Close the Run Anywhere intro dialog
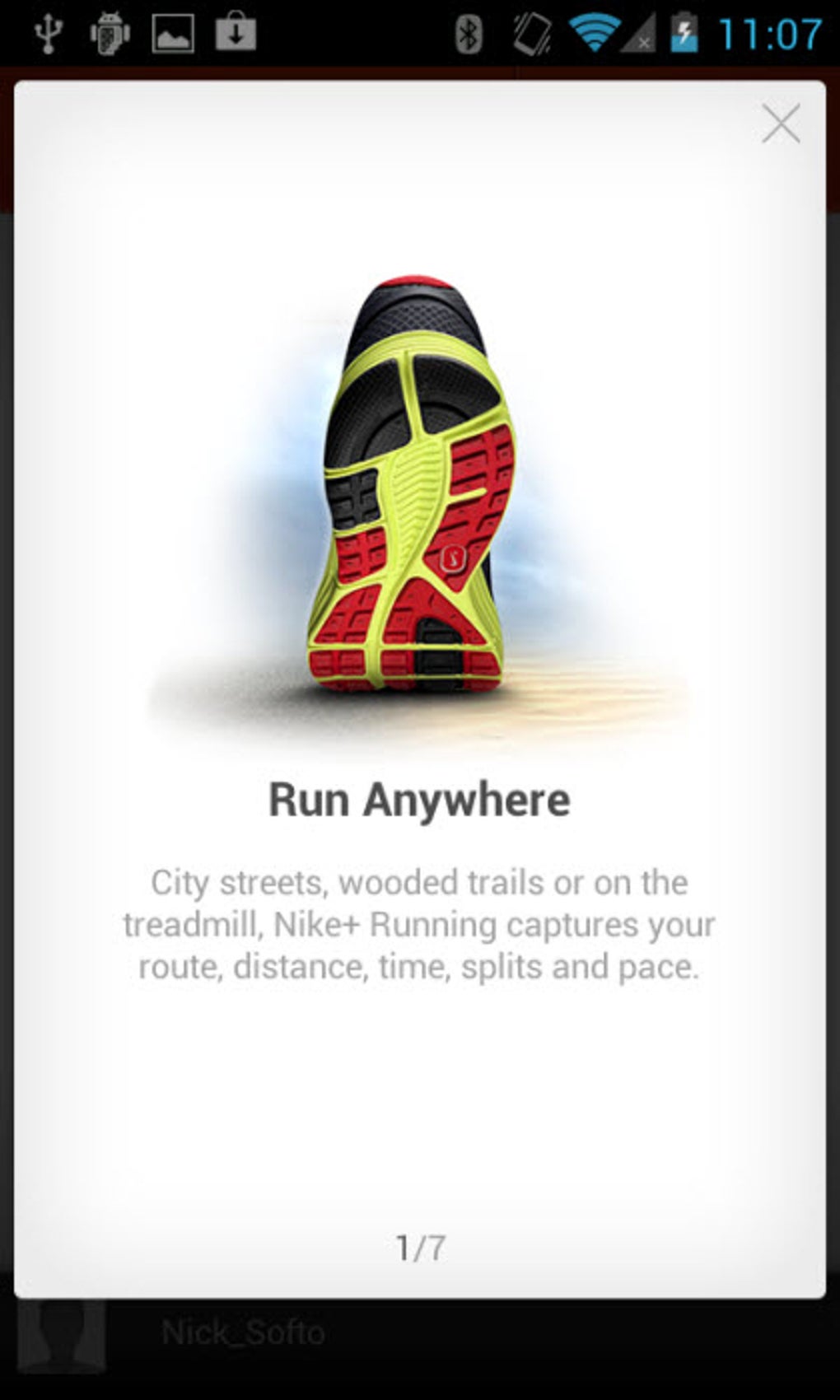 (x=781, y=124)
